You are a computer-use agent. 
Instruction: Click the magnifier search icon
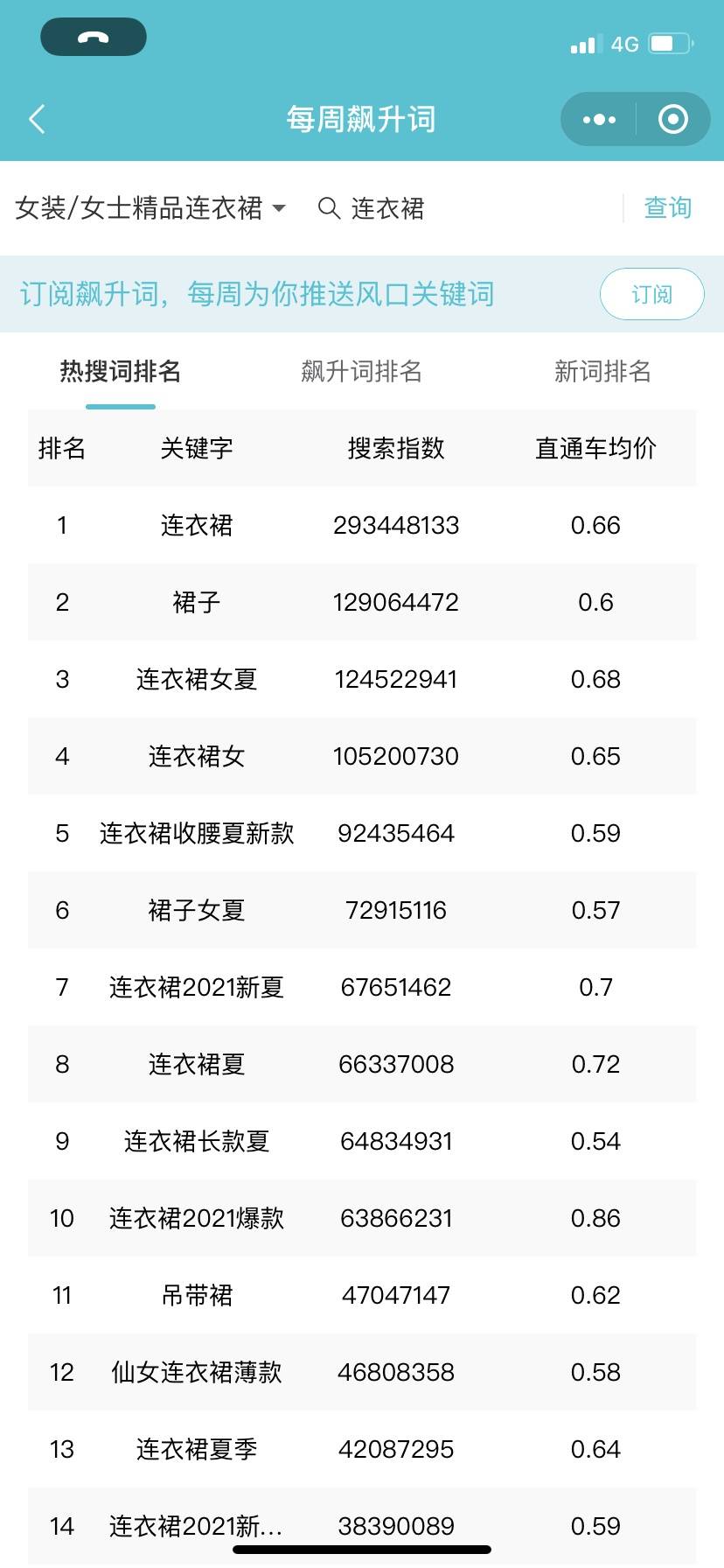coord(328,208)
